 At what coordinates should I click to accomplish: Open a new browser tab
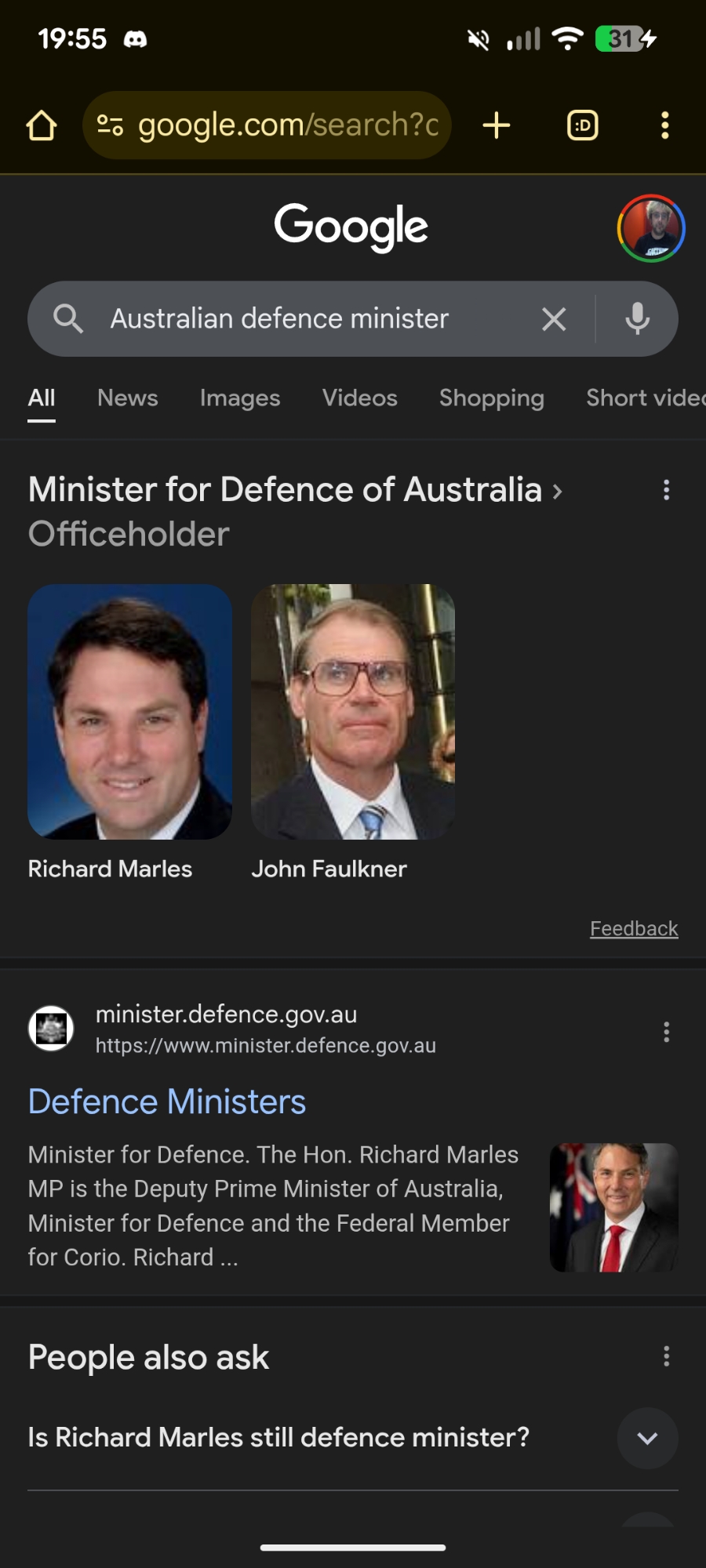click(x=497, y=125)
